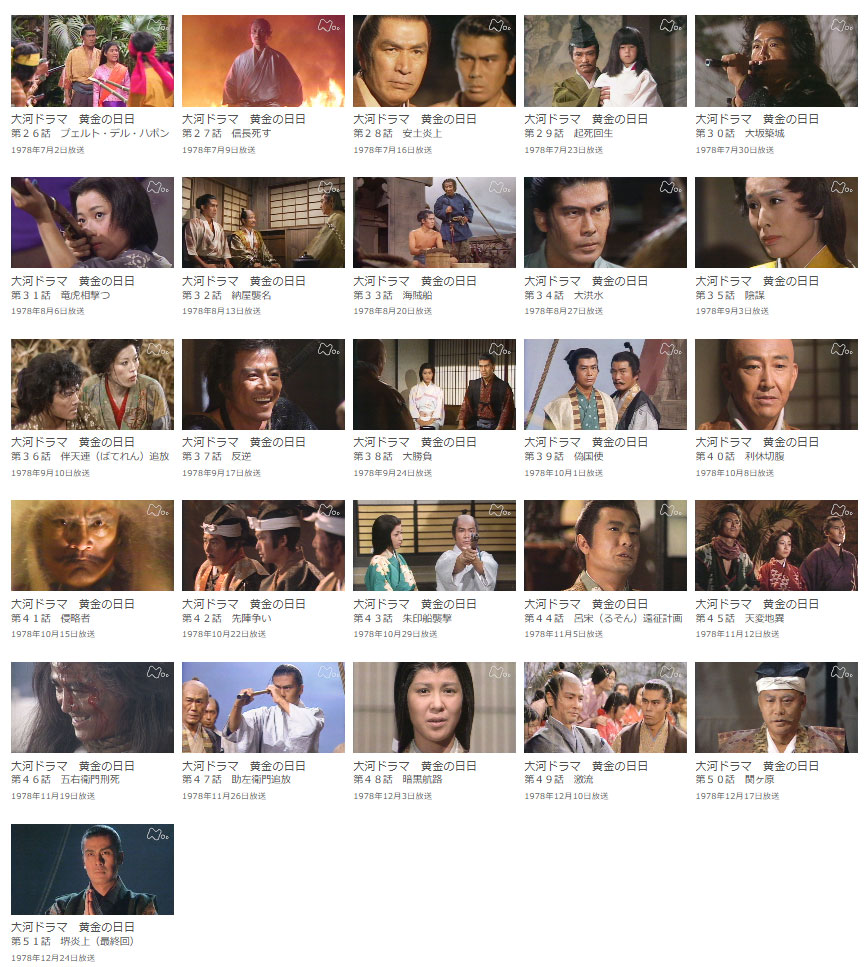Screen dimensions: 865x967
Task: Open episode 50 関ヶ原
Action: [x=776, y=708]
